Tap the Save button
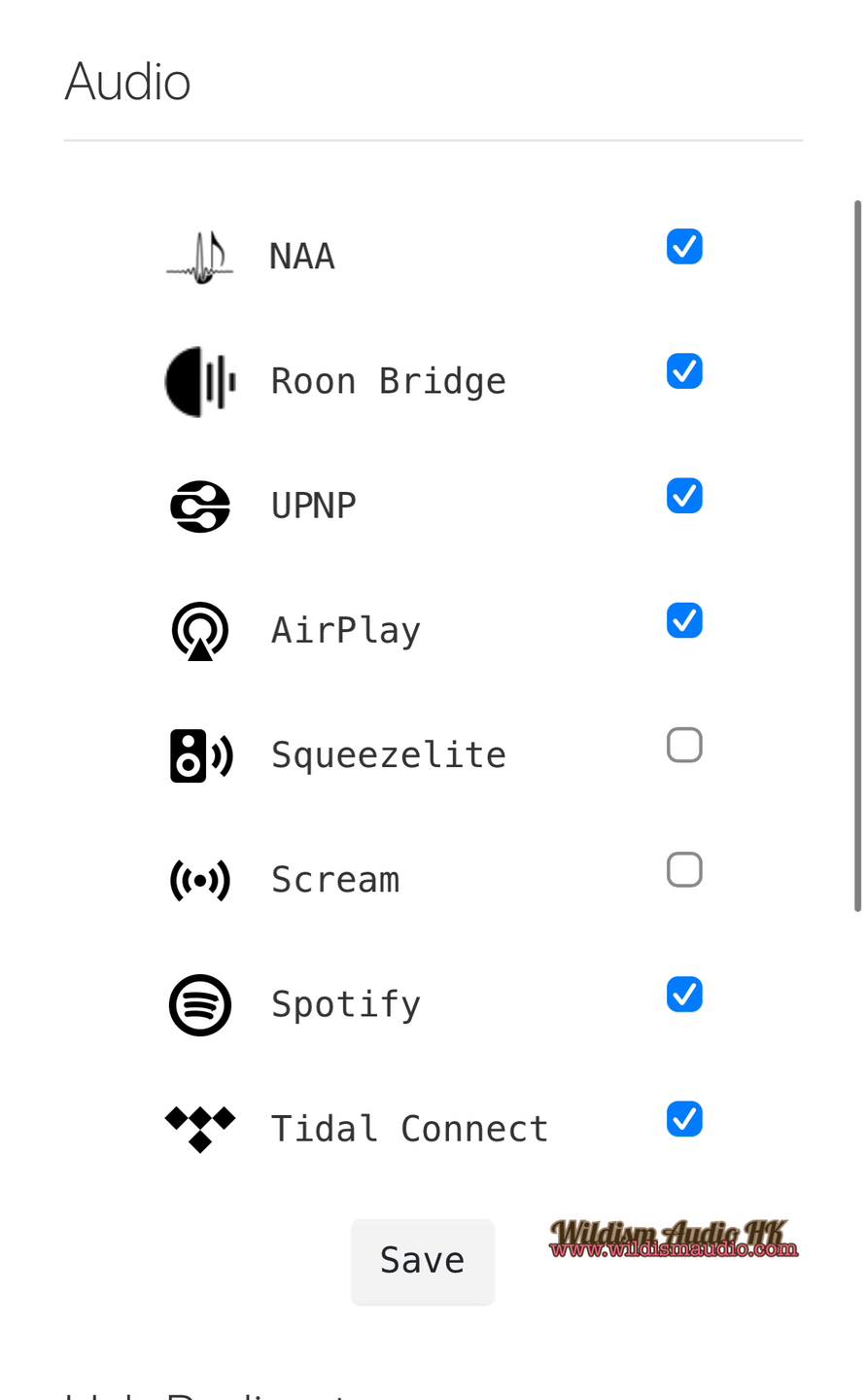The height and width of the screenshot is (1400, 867). tap(423, 1261)
